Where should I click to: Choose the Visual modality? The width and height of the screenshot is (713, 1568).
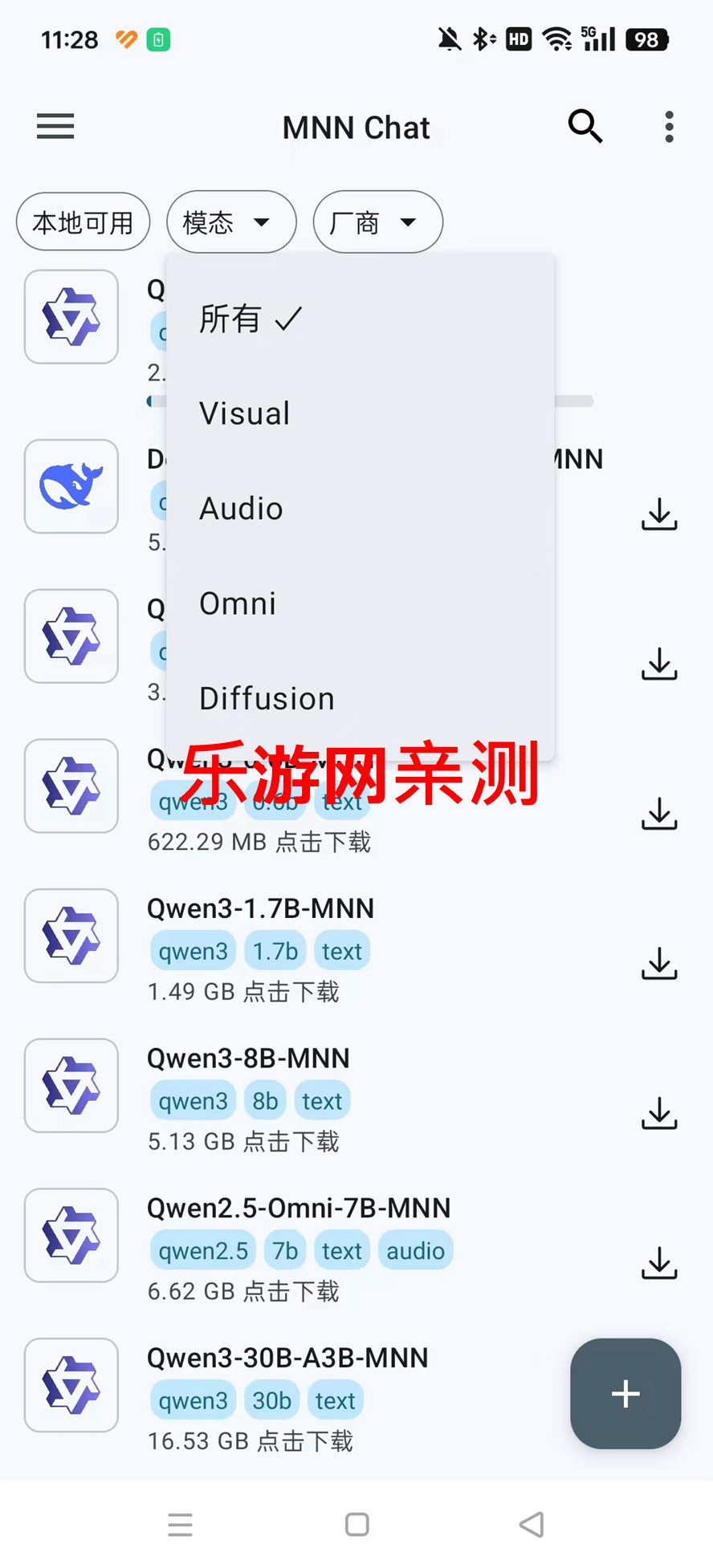[x=245, y=414]
